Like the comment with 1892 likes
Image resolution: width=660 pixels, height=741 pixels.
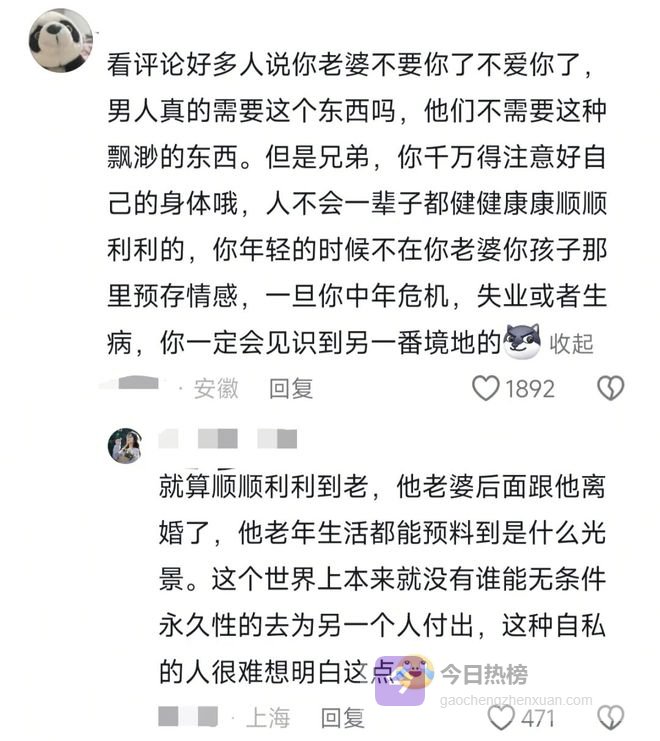click(x=486, y=388)
